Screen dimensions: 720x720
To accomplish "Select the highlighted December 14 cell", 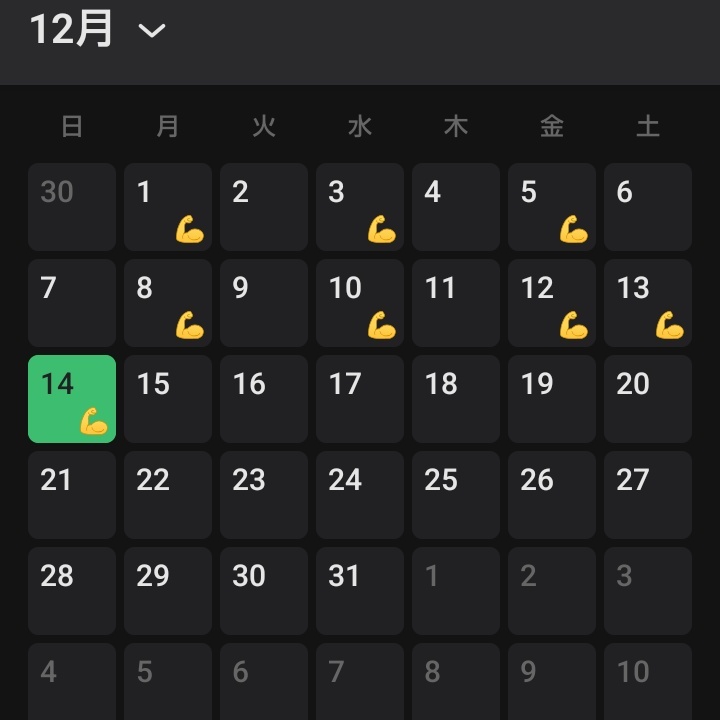I will click(x=72, y=399).
